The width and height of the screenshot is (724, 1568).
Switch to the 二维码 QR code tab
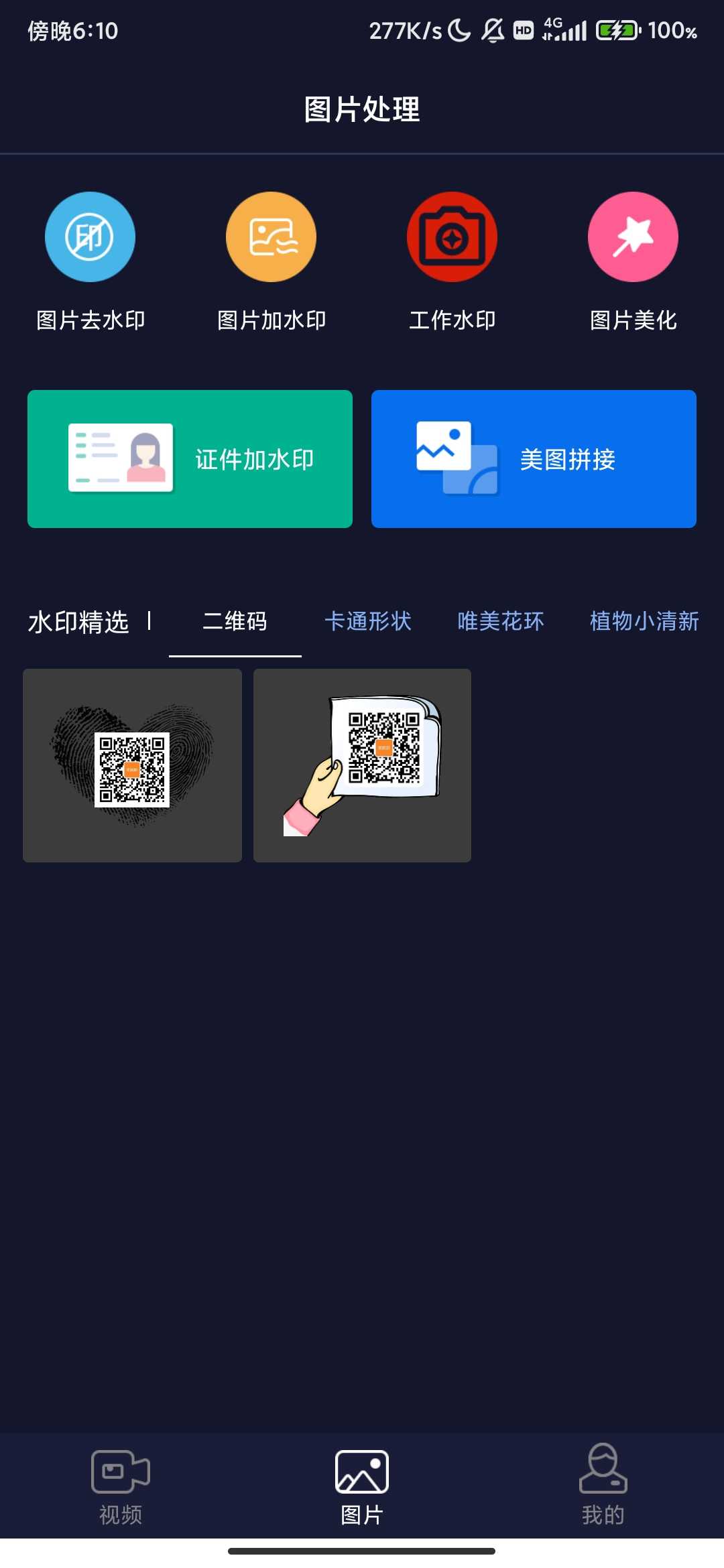coord(236,621)
